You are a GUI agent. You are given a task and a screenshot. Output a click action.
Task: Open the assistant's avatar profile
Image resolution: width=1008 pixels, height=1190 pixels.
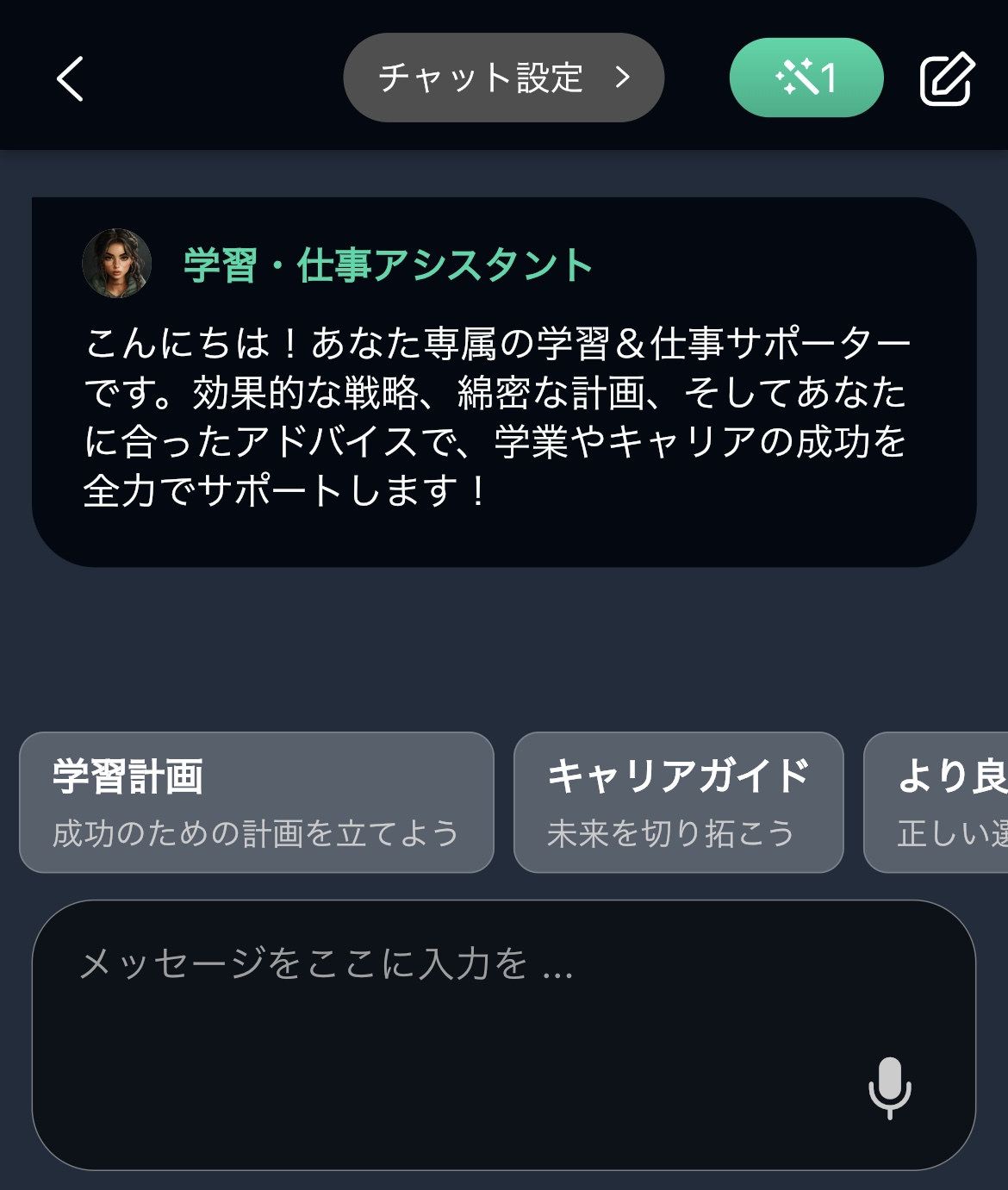pyautogui.click(x=117, y=264)
